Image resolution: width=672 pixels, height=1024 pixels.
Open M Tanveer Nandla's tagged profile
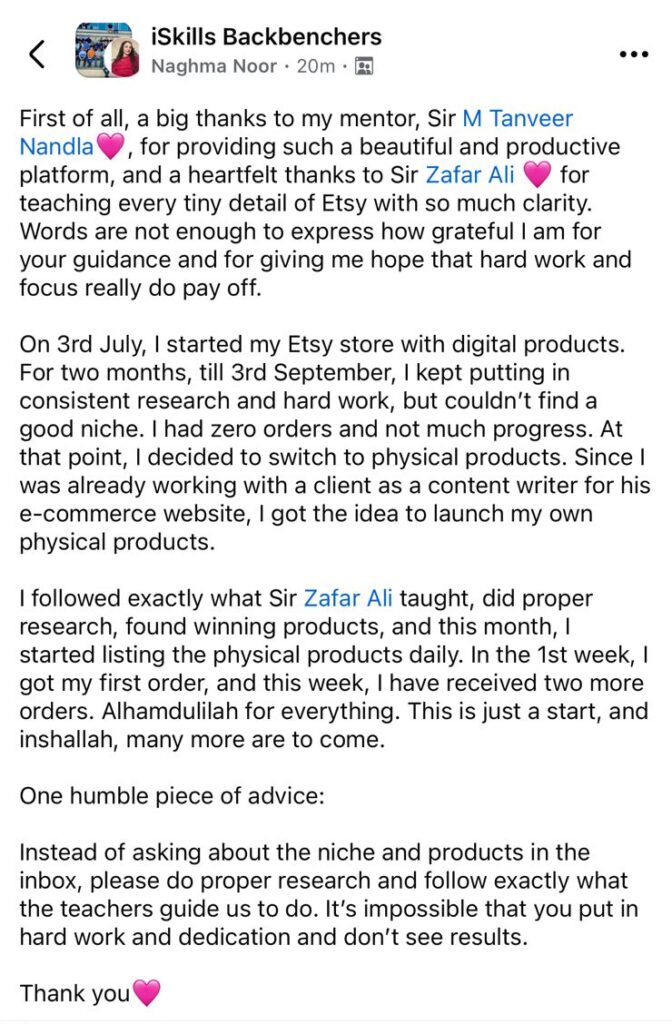pos(517,119)
